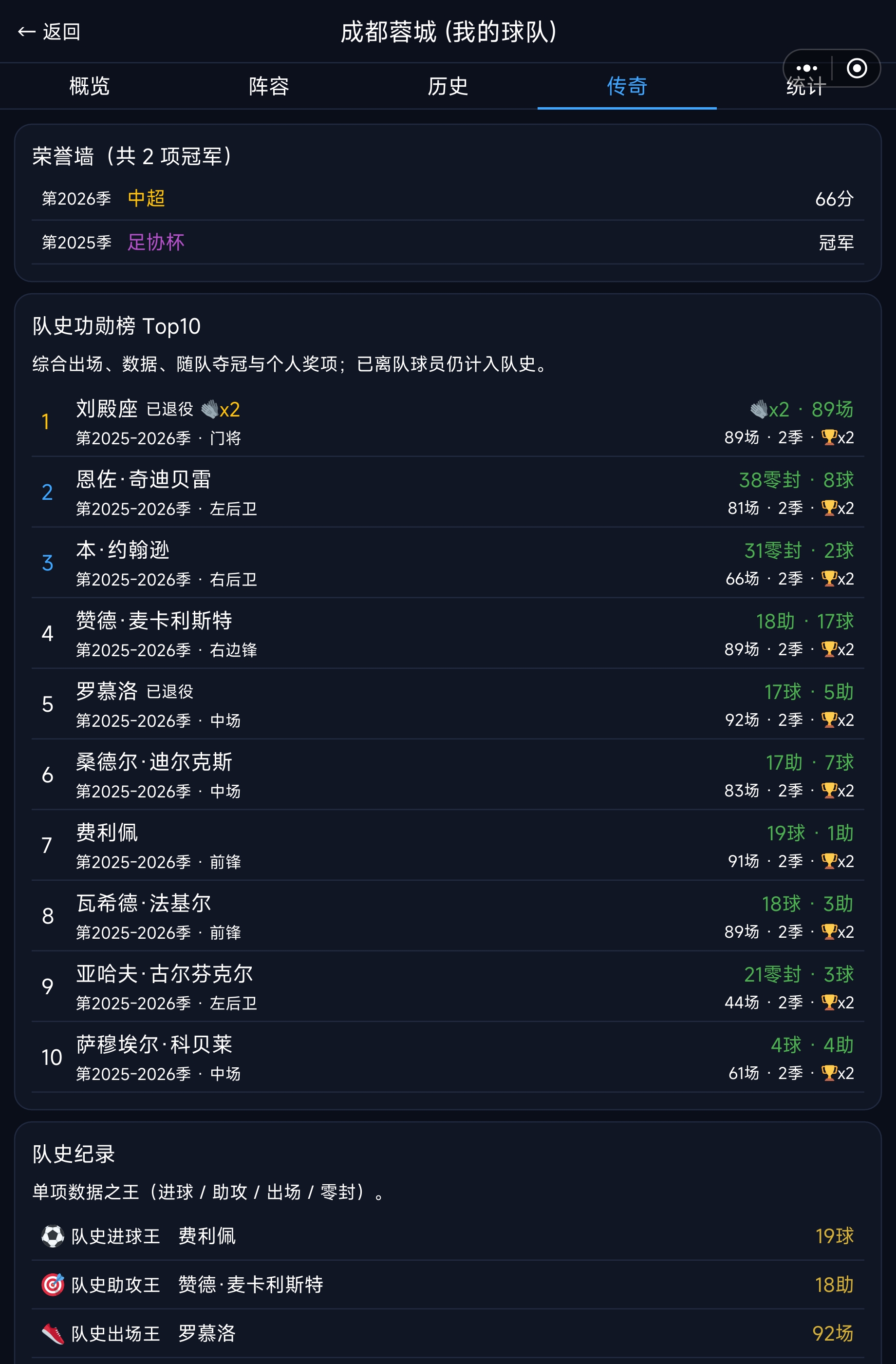Screen dimensions: 896x1364
Task: Tap 费利佩 in the Top10 ranking
Action: (448, 845)
